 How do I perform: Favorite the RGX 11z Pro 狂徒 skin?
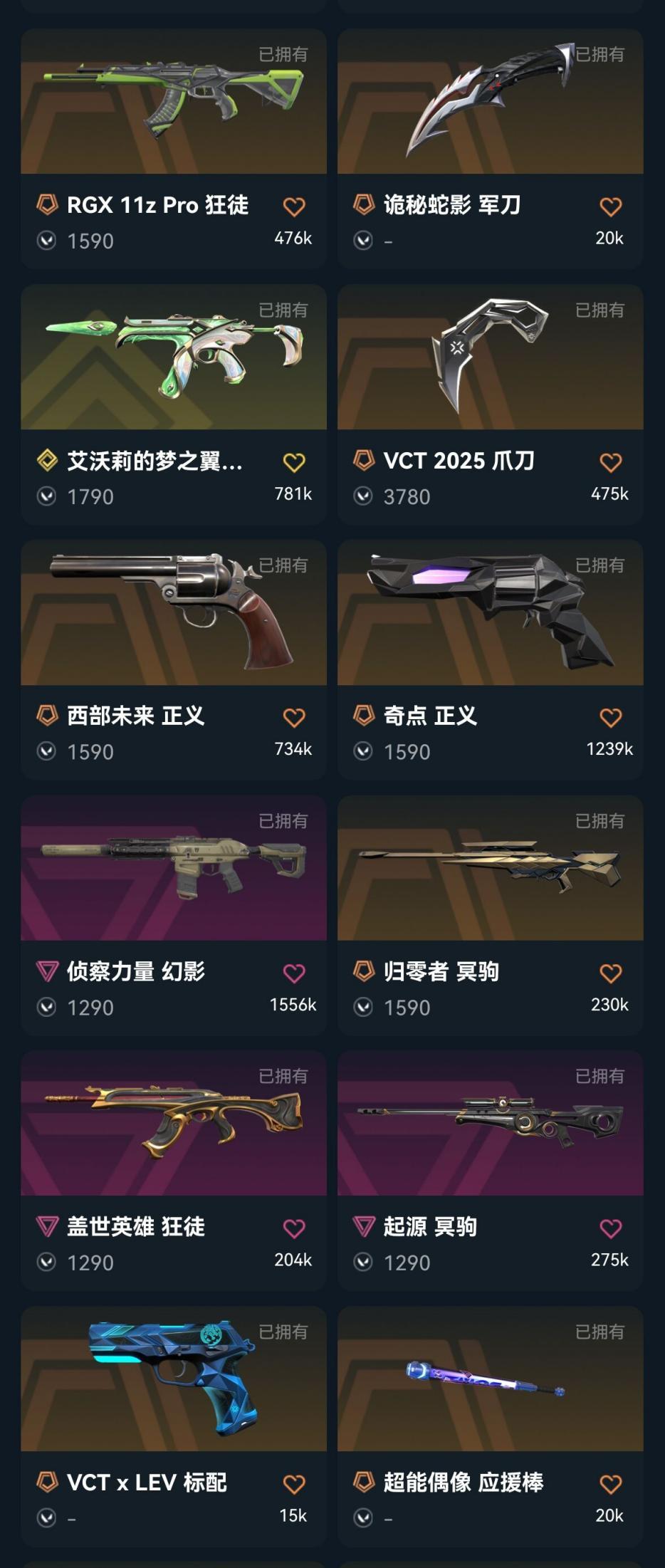pyautogui.click(x=294, y=207)
